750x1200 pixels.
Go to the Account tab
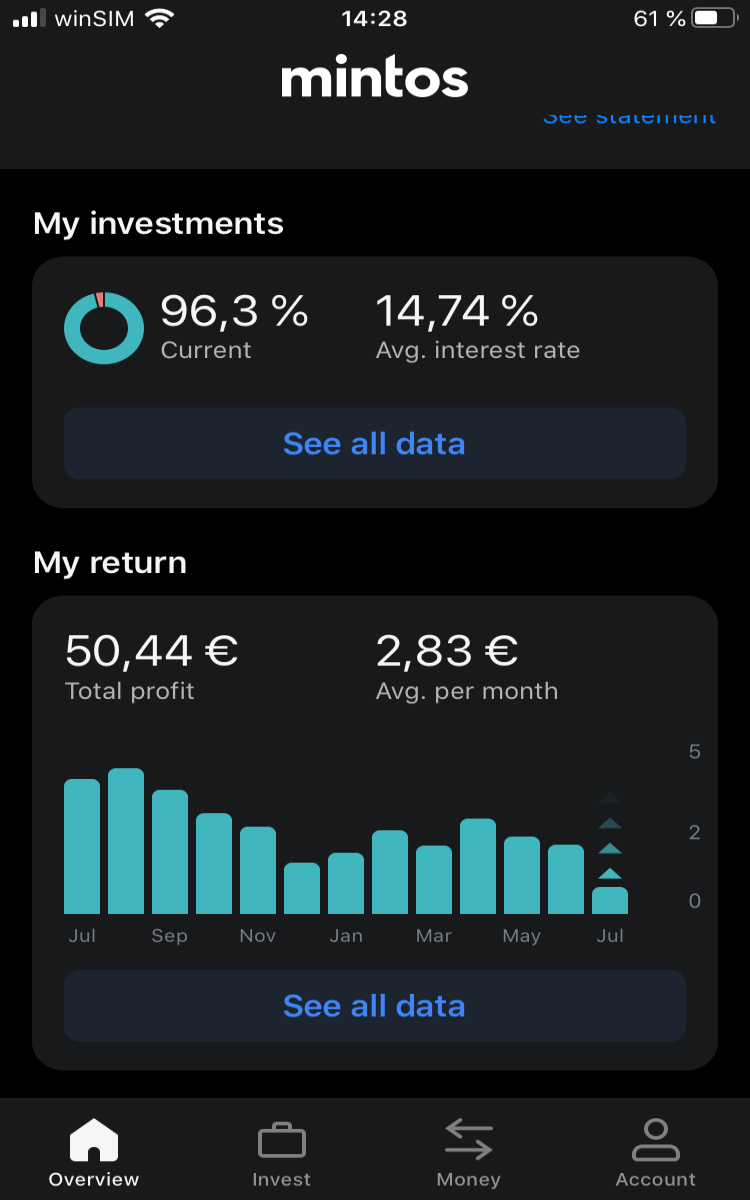(655, 1155)
